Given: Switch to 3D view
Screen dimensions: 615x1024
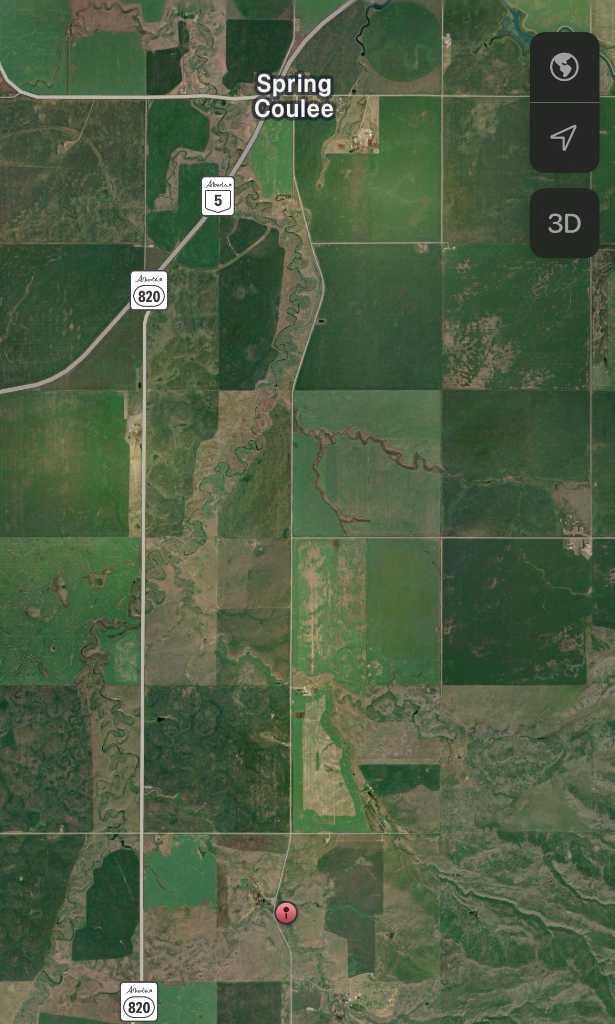Looking at the screenshot, I should 564,223.
